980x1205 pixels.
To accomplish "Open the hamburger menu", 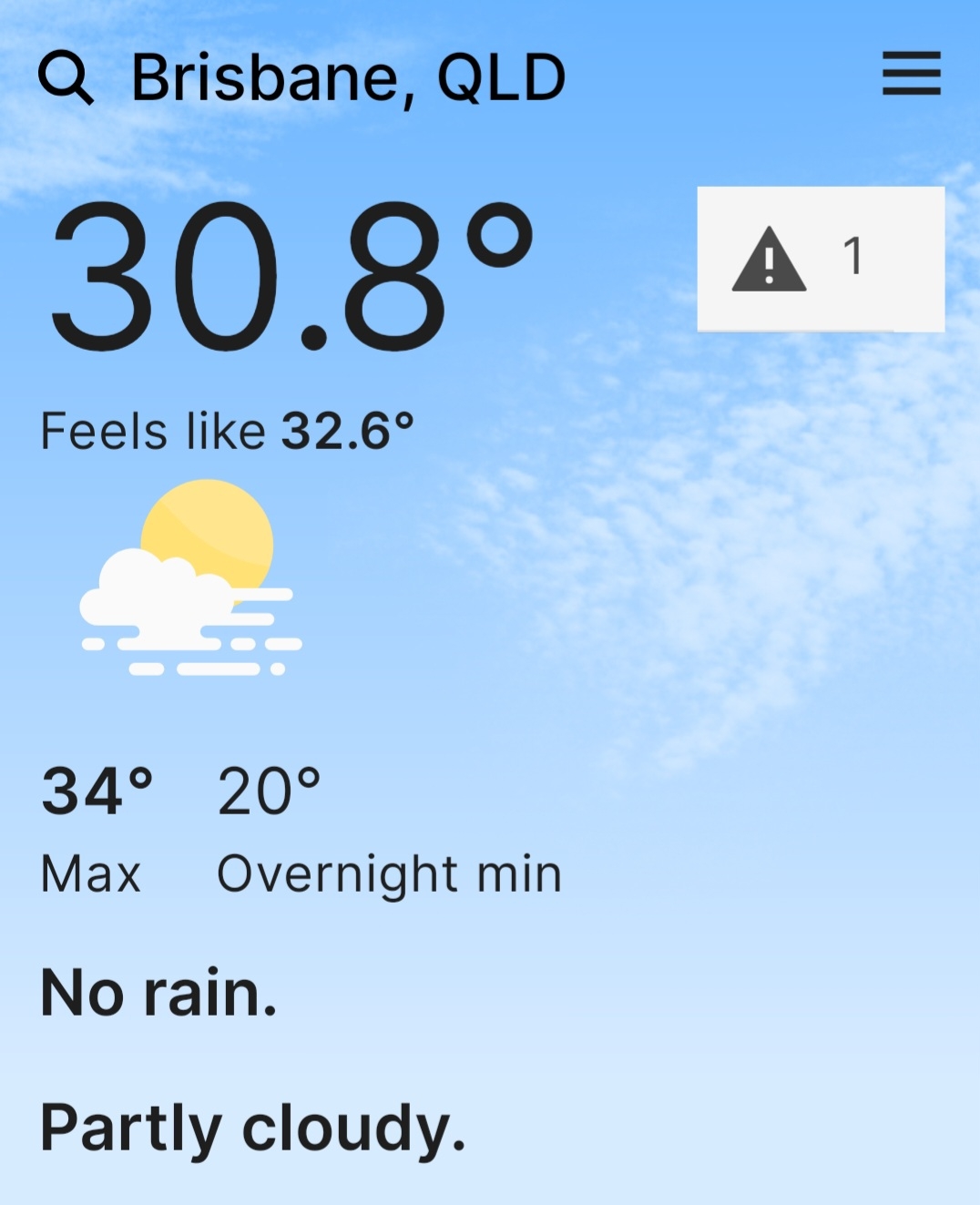I will coord(911,74).
